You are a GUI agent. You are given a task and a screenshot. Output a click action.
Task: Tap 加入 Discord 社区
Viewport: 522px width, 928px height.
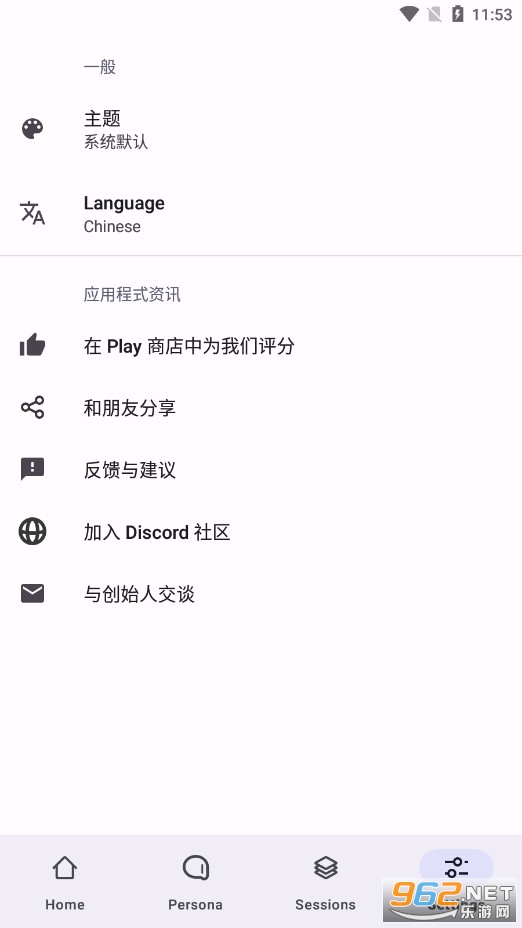[x=261, y=532]
